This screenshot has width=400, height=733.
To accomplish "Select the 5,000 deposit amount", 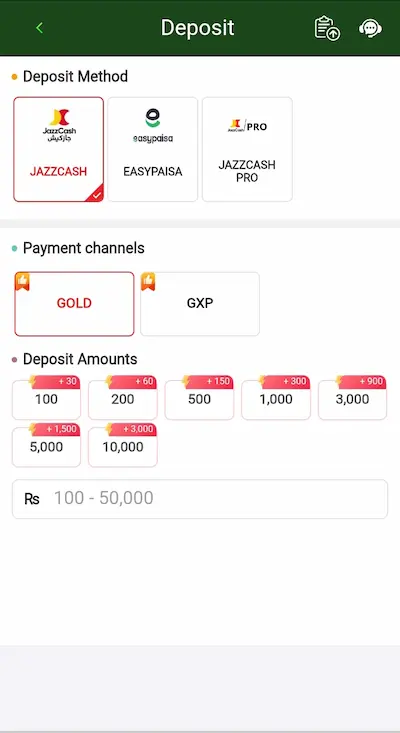I will (x=46, y=446).
